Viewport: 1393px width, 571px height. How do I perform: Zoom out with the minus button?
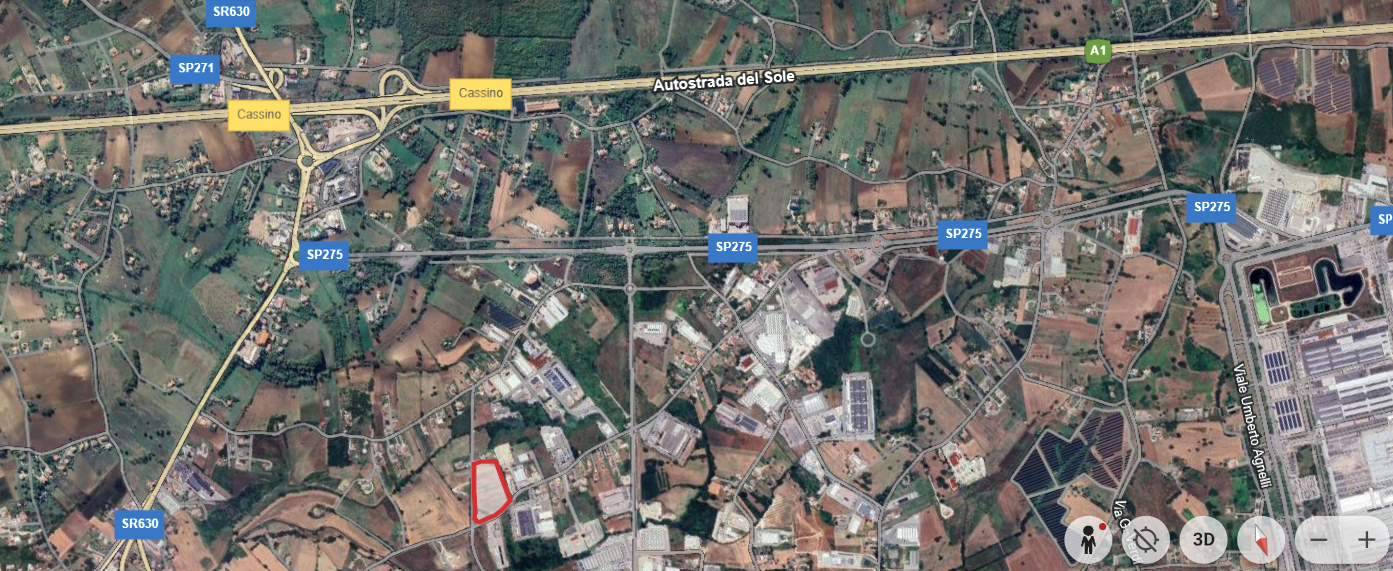1318,540
